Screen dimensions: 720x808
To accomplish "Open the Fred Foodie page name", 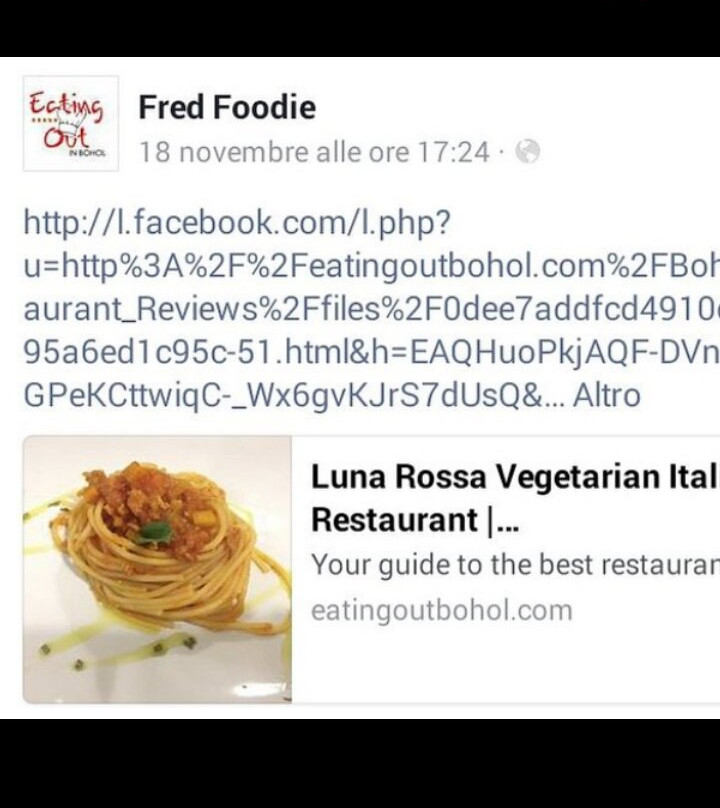I will click(x=227, y=107).
